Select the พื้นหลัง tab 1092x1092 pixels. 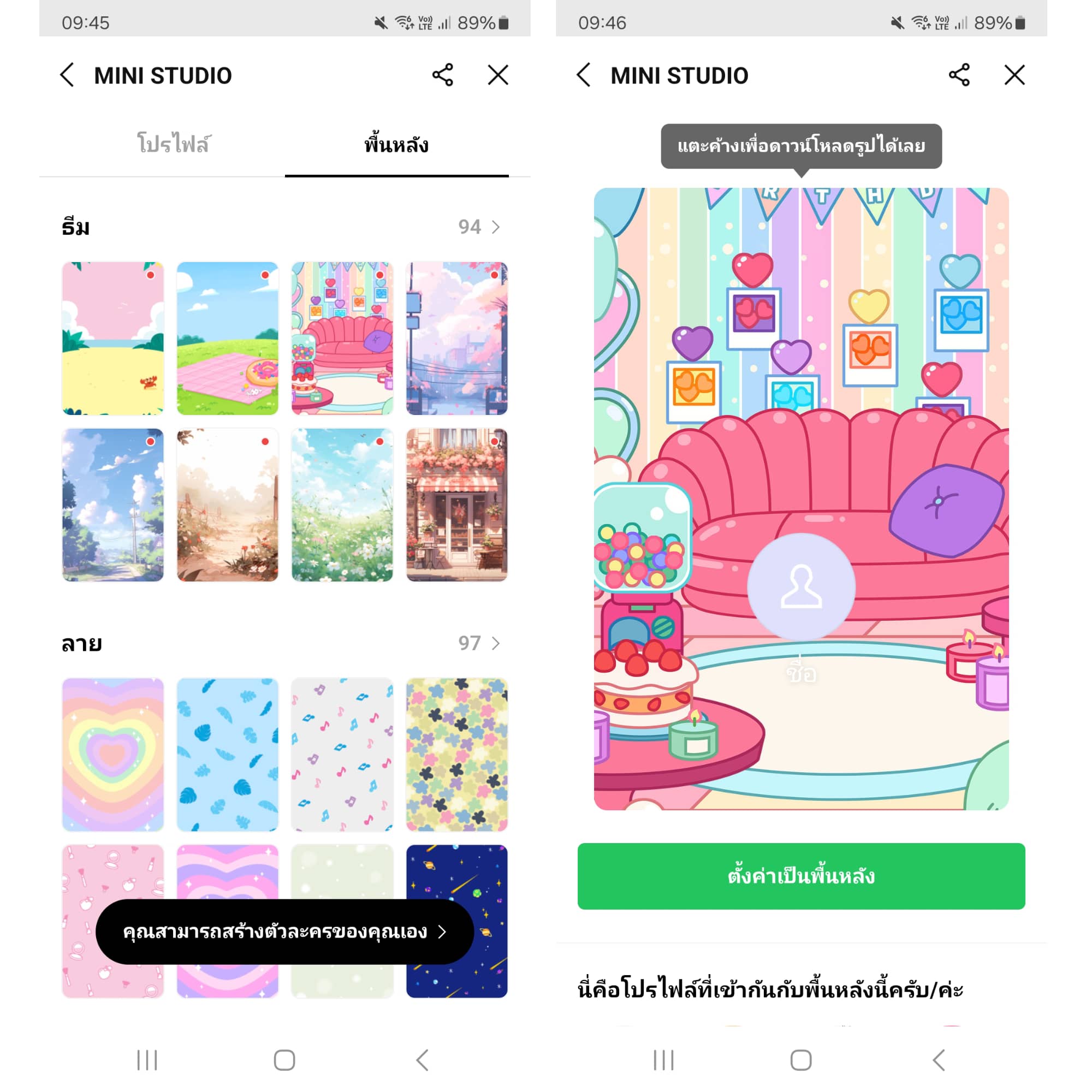click(x=396, y=145)
